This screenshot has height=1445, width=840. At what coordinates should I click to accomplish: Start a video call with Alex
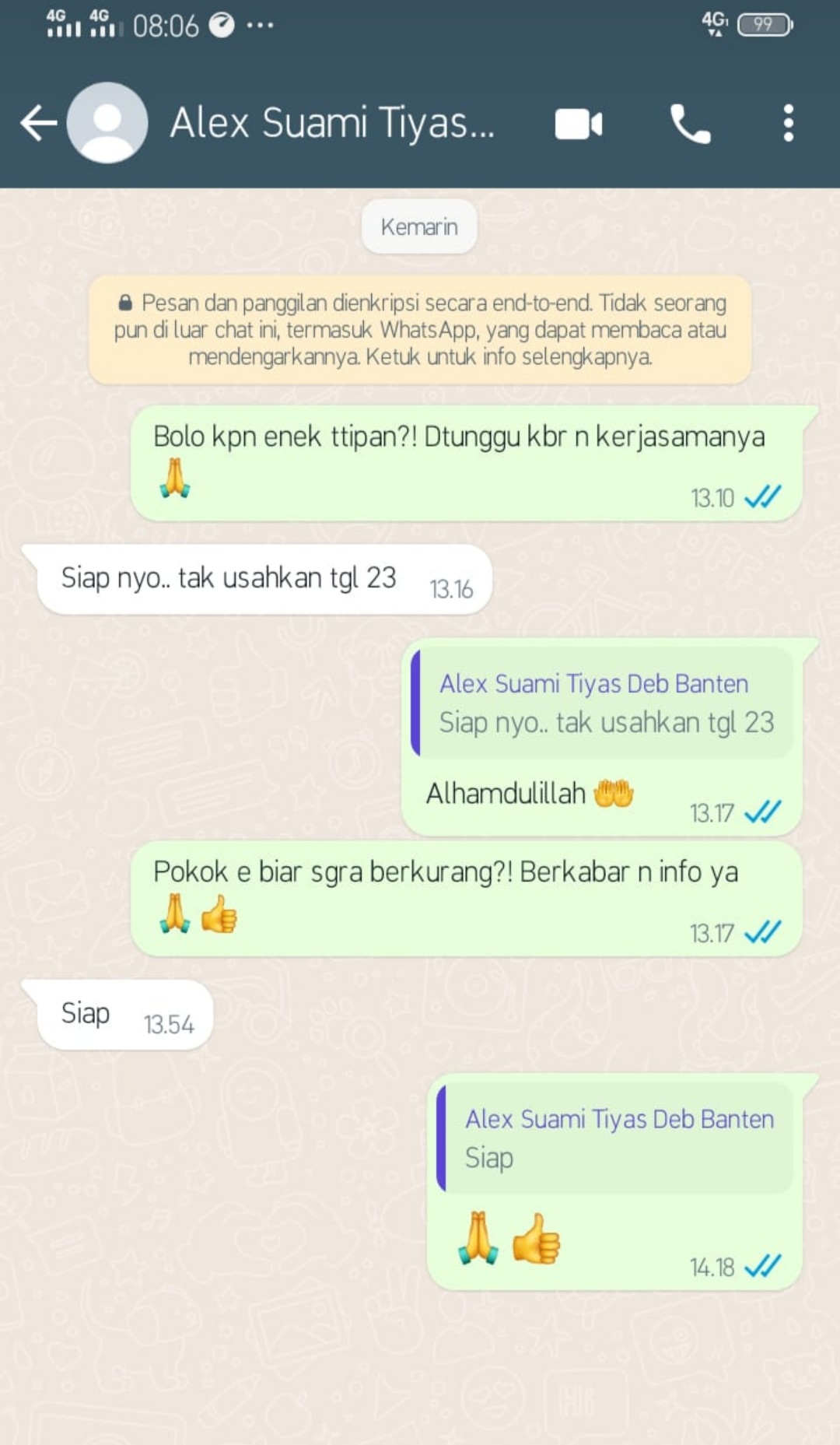(578, 124)
